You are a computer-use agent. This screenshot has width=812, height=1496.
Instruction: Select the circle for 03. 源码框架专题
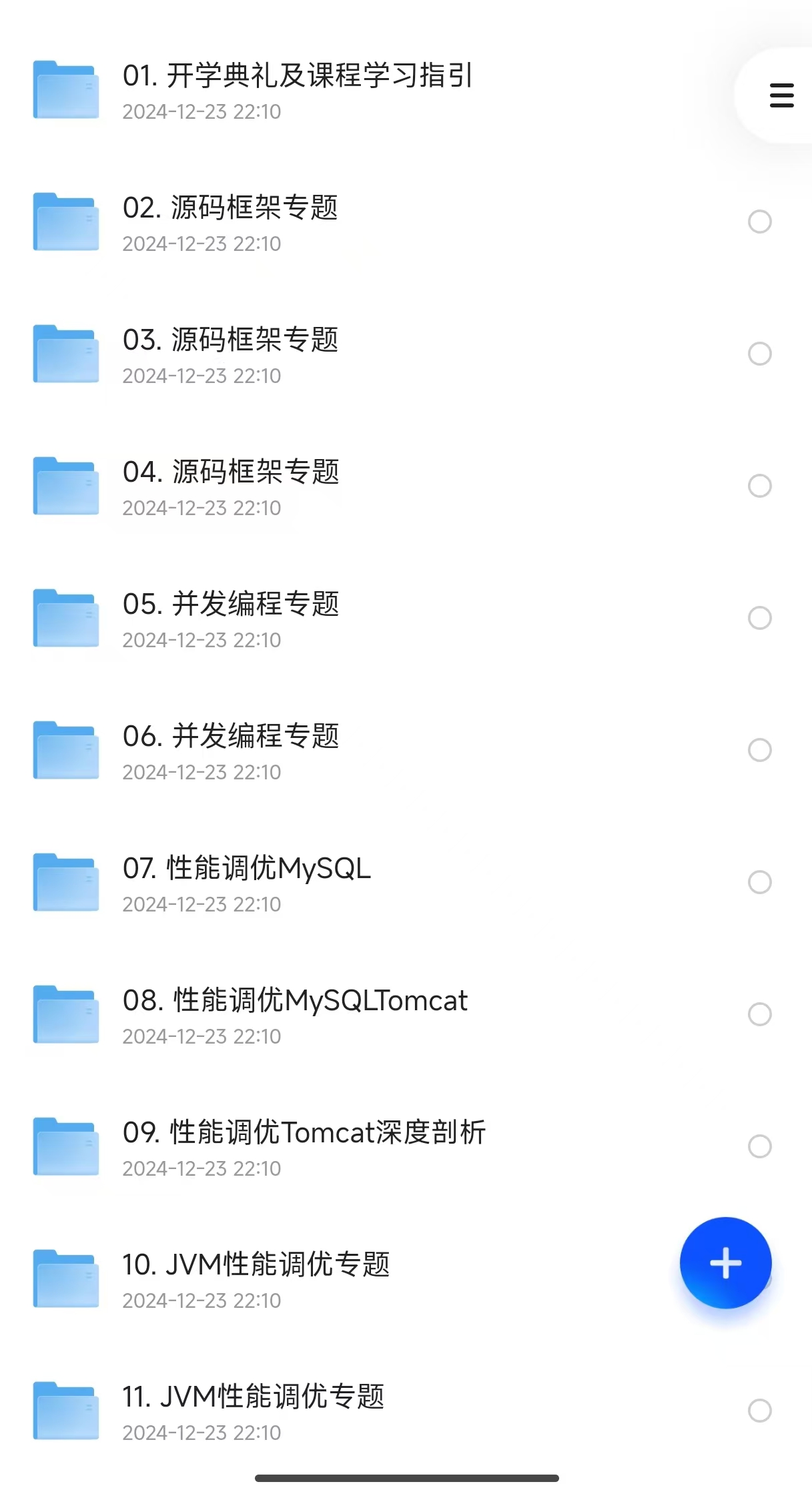pos(759,354)
